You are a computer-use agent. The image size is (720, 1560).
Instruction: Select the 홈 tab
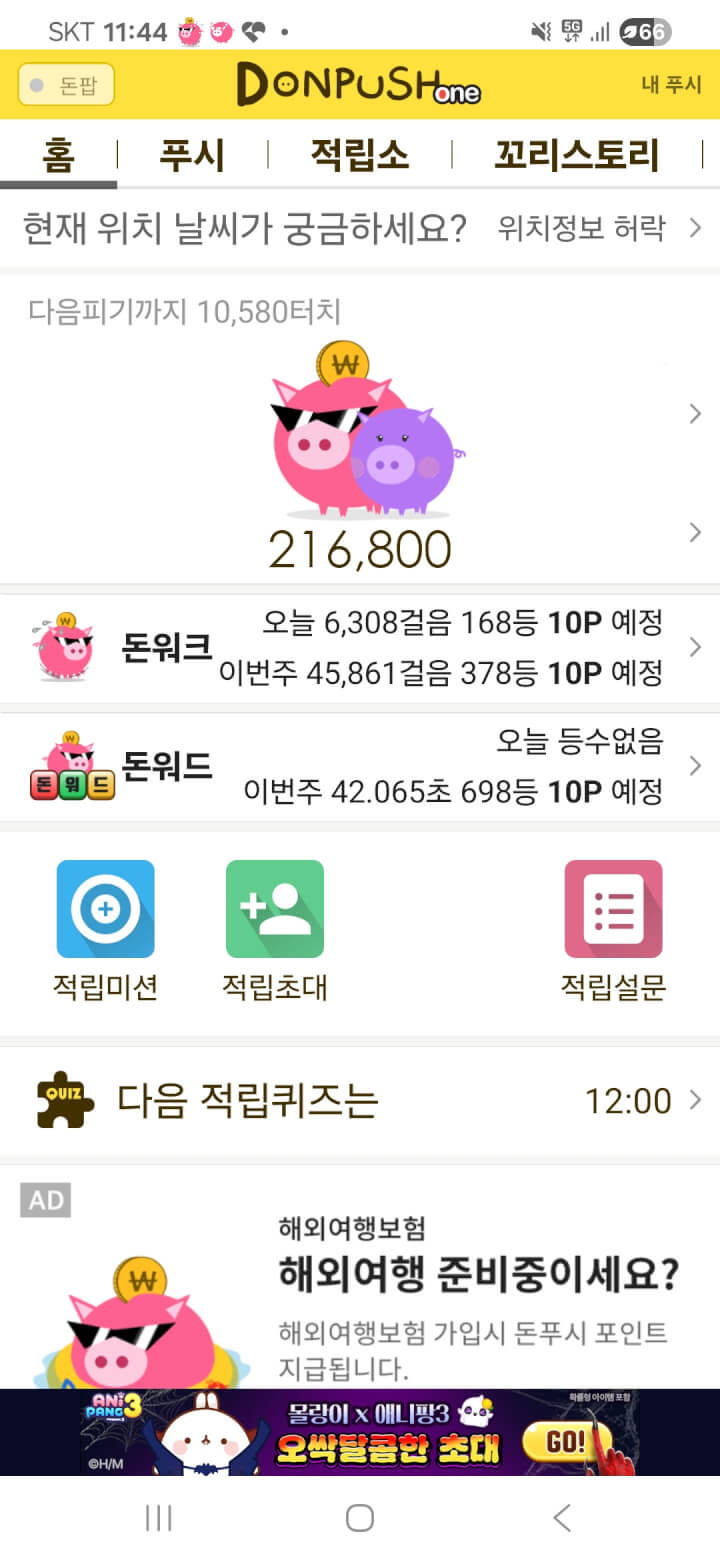click(x=58, y=156)
